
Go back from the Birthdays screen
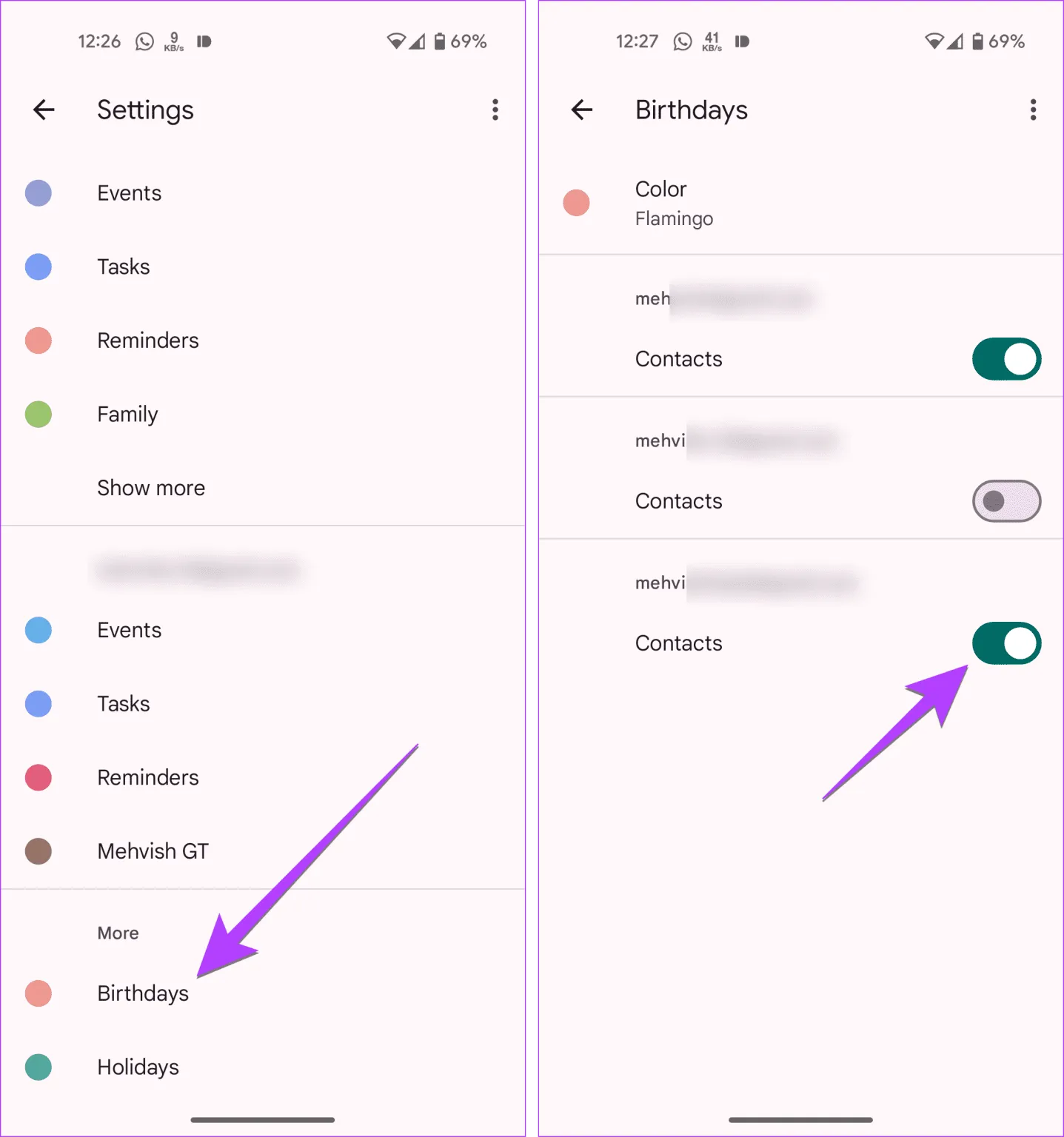582,110
